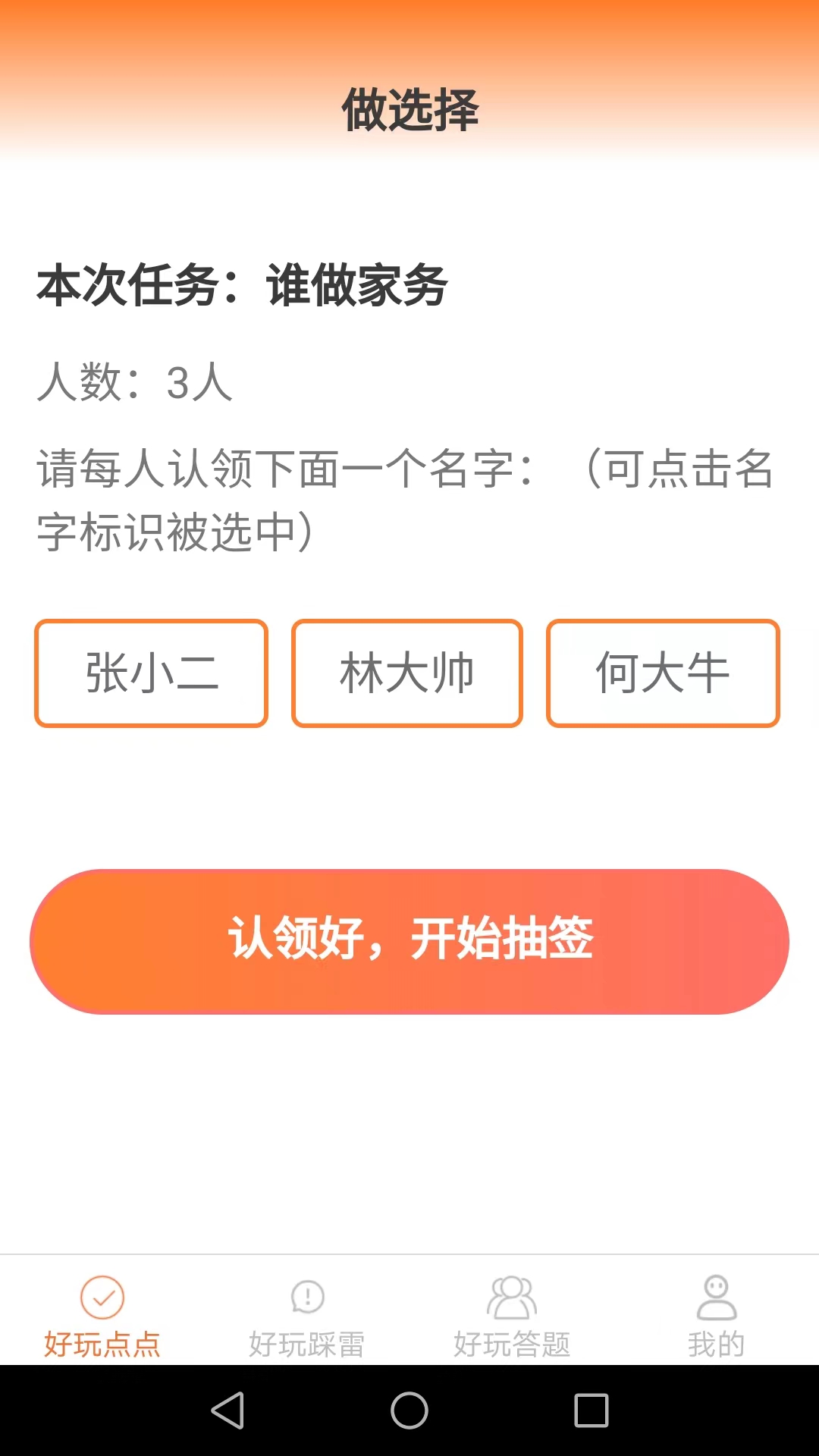This screenshot has width=819, height=1456.
Task: Select the name 张小二
Action: tap(151, 673)
